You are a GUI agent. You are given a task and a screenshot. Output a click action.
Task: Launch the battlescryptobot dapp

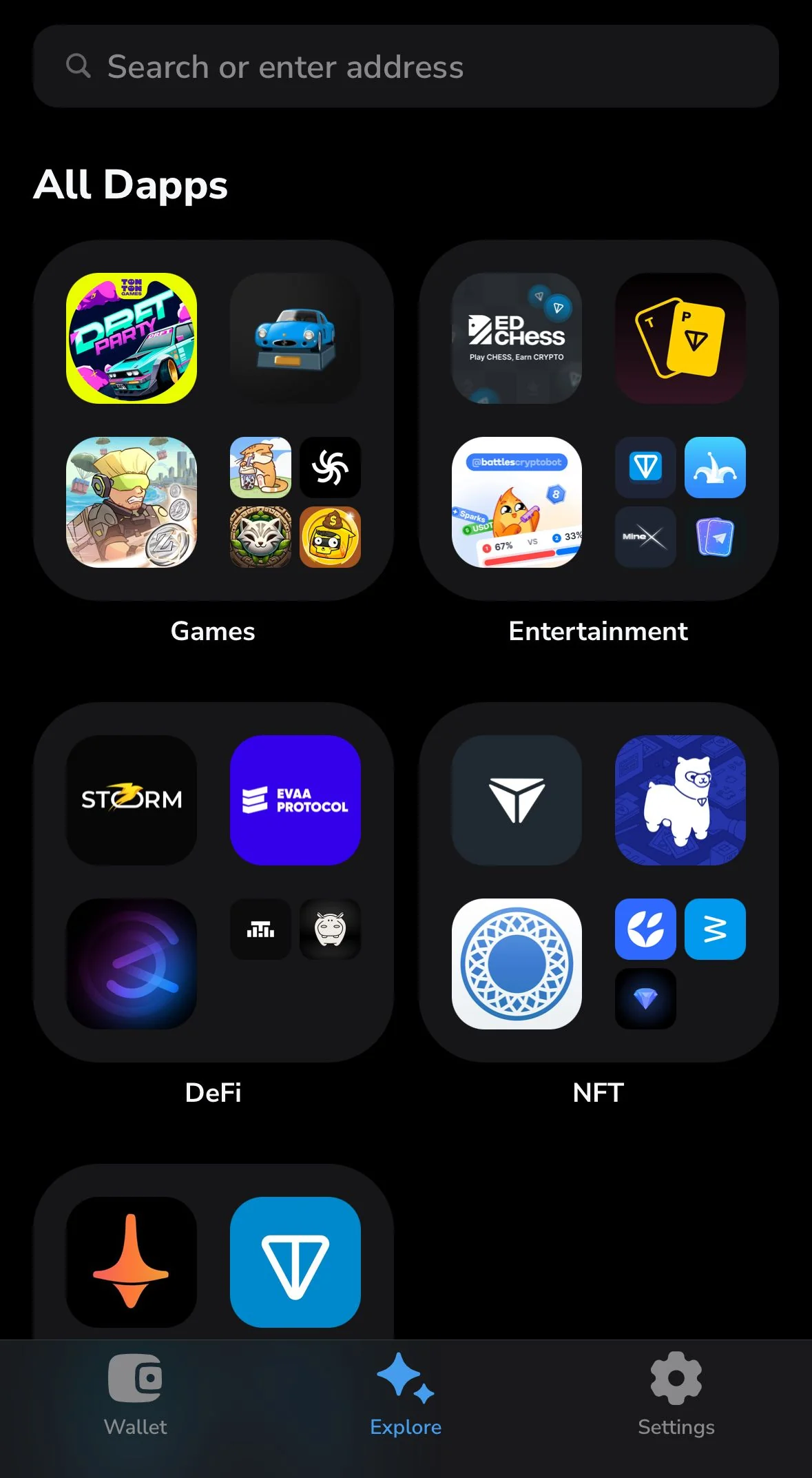coord(517,502)
